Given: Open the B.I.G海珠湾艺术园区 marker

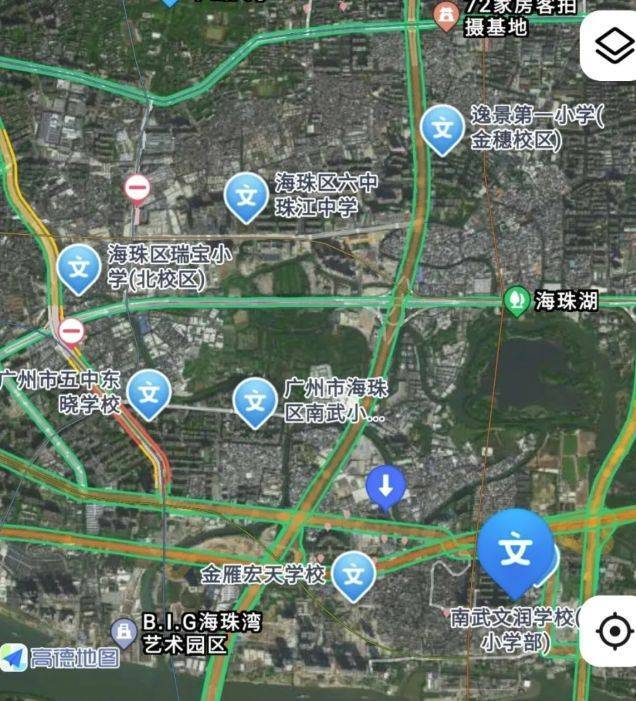Looking at the screenshot, I should click(124, 632).
